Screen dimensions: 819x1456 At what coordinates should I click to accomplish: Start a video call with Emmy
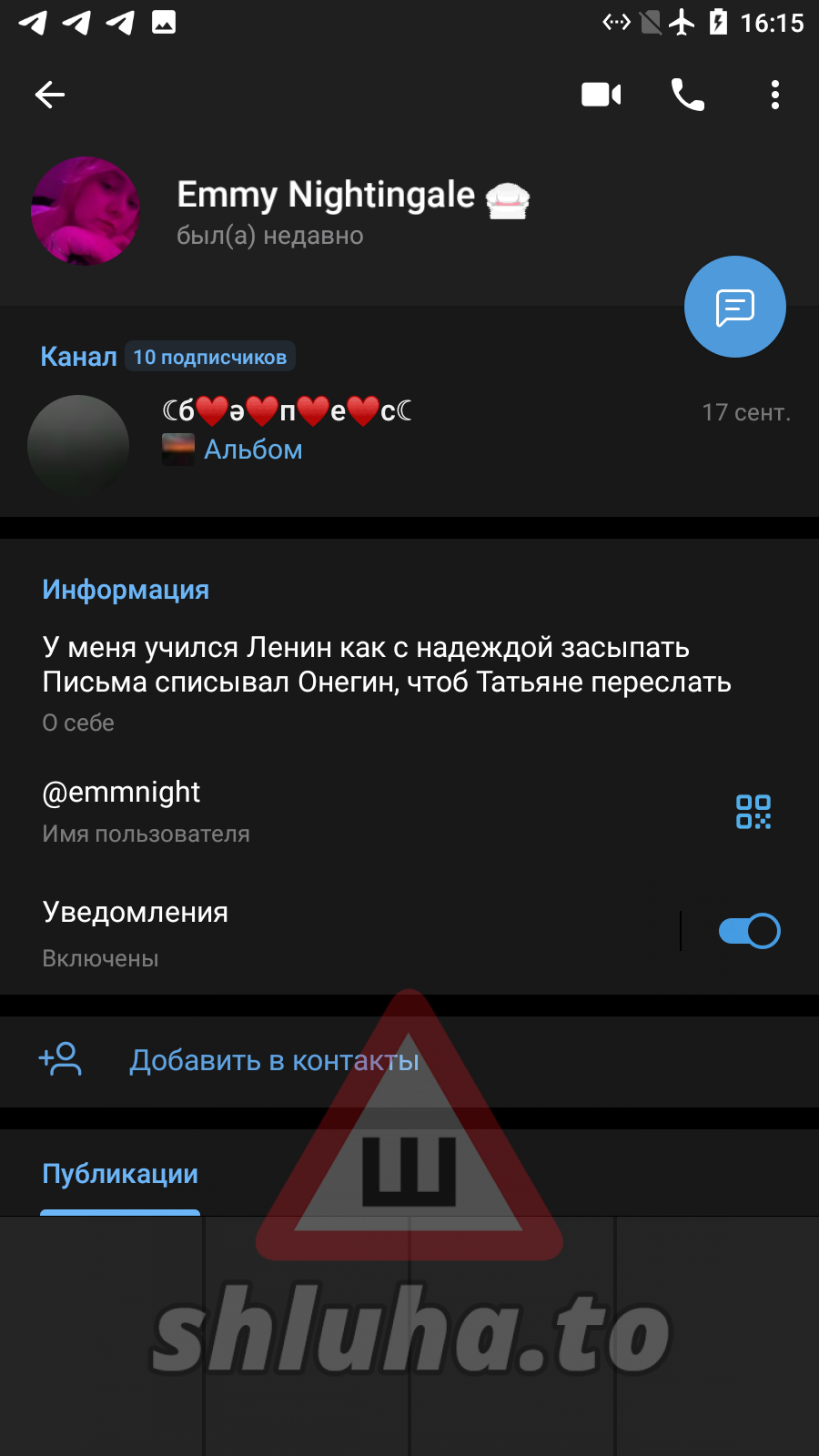click(601, 95)
